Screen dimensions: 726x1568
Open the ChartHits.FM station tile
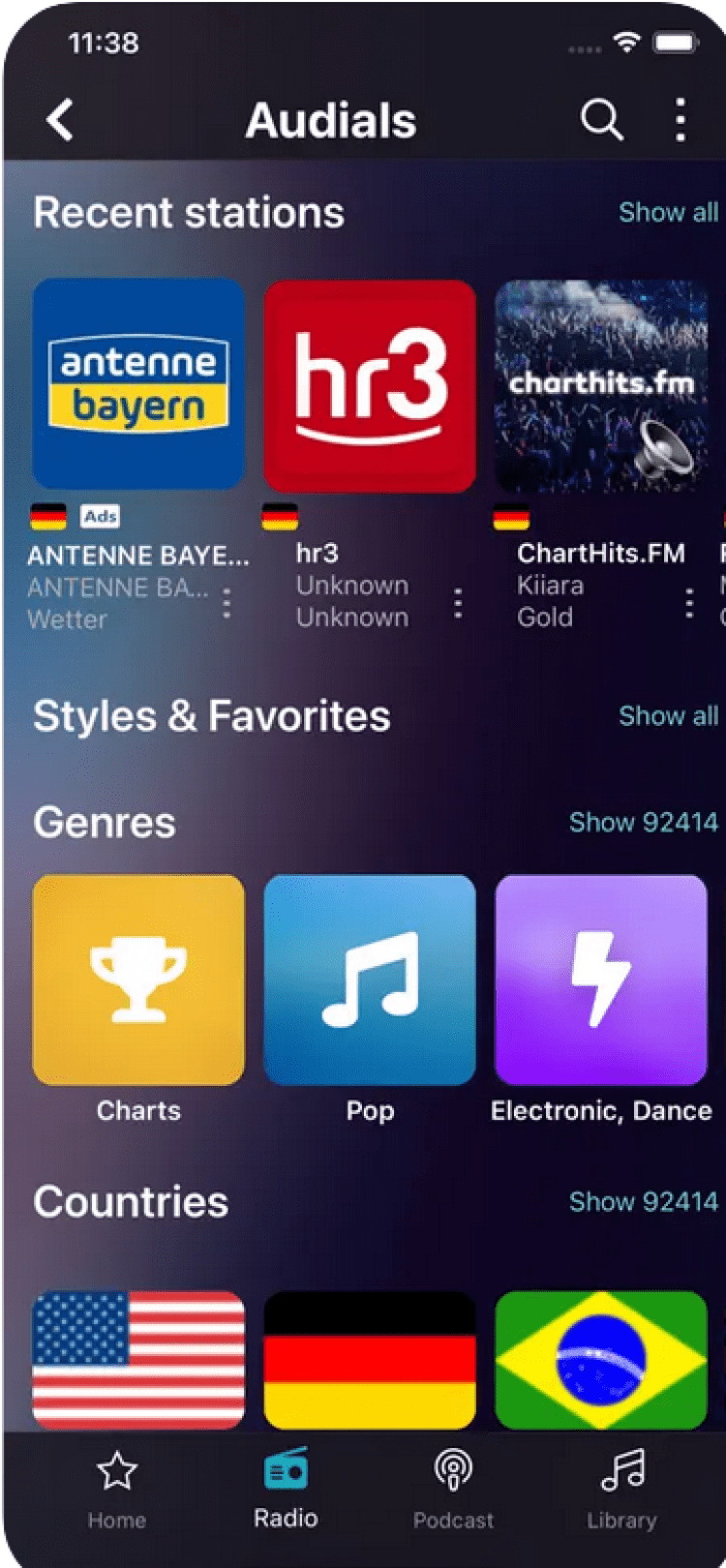(601, 385)
